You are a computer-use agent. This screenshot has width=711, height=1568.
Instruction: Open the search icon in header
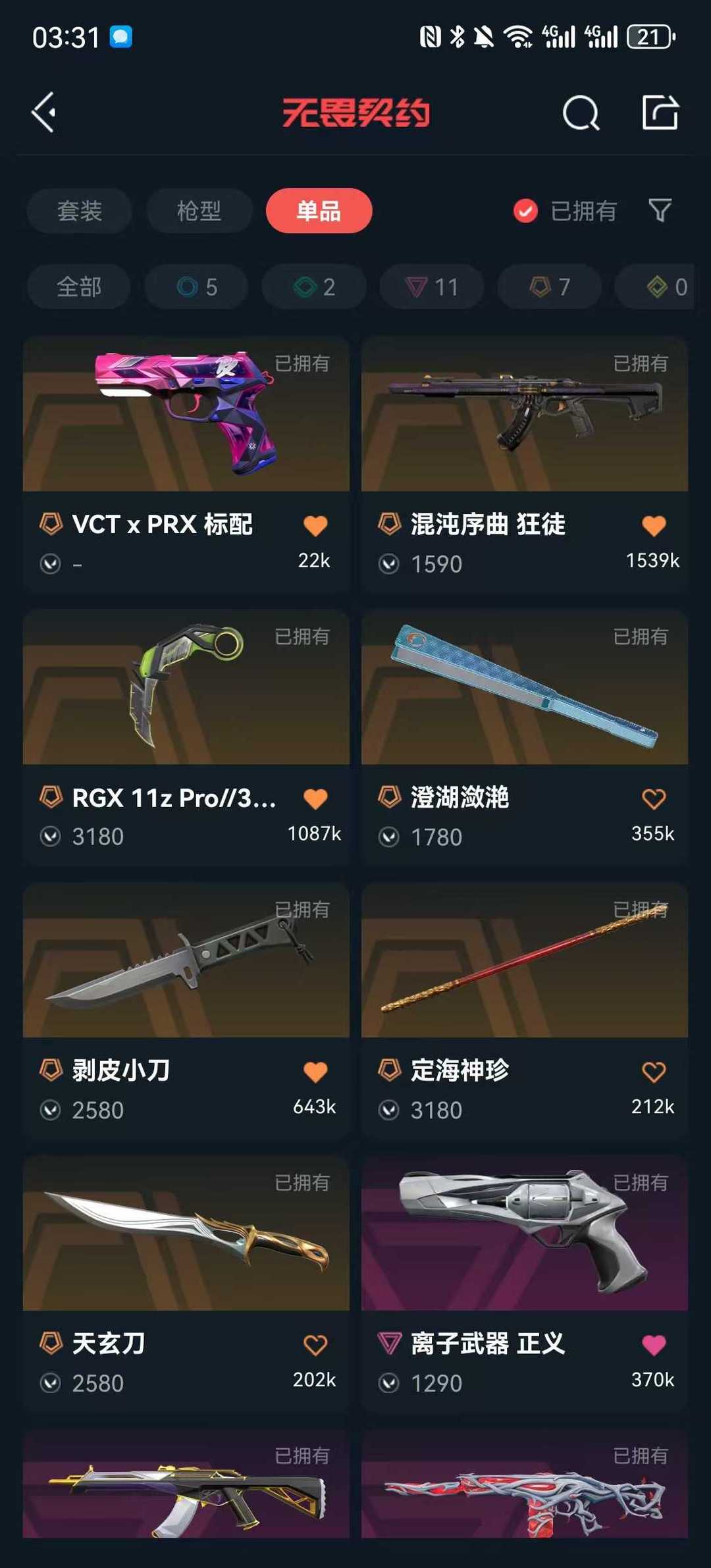[581, 113]
